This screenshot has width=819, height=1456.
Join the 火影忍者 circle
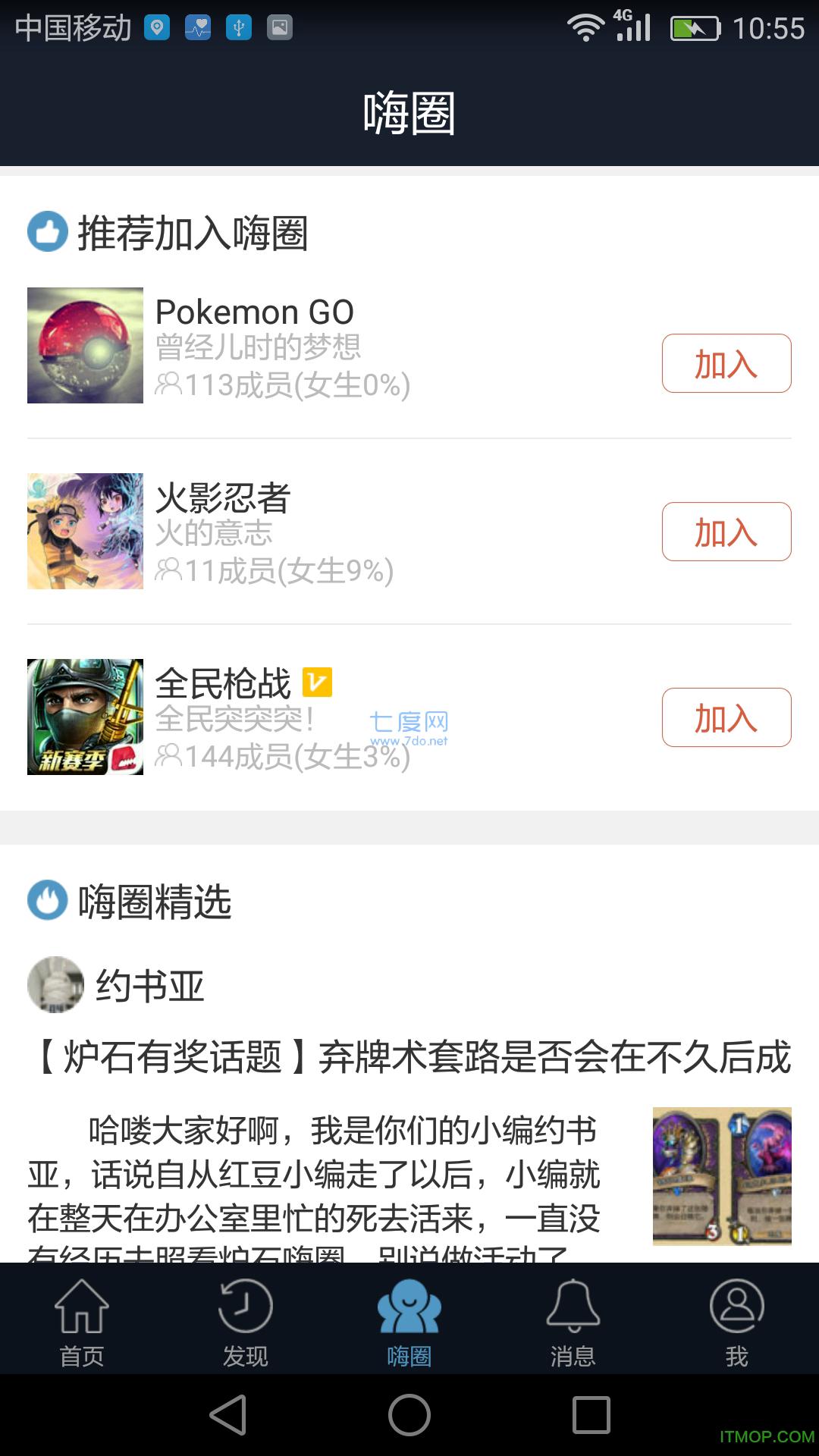point(726,532)
